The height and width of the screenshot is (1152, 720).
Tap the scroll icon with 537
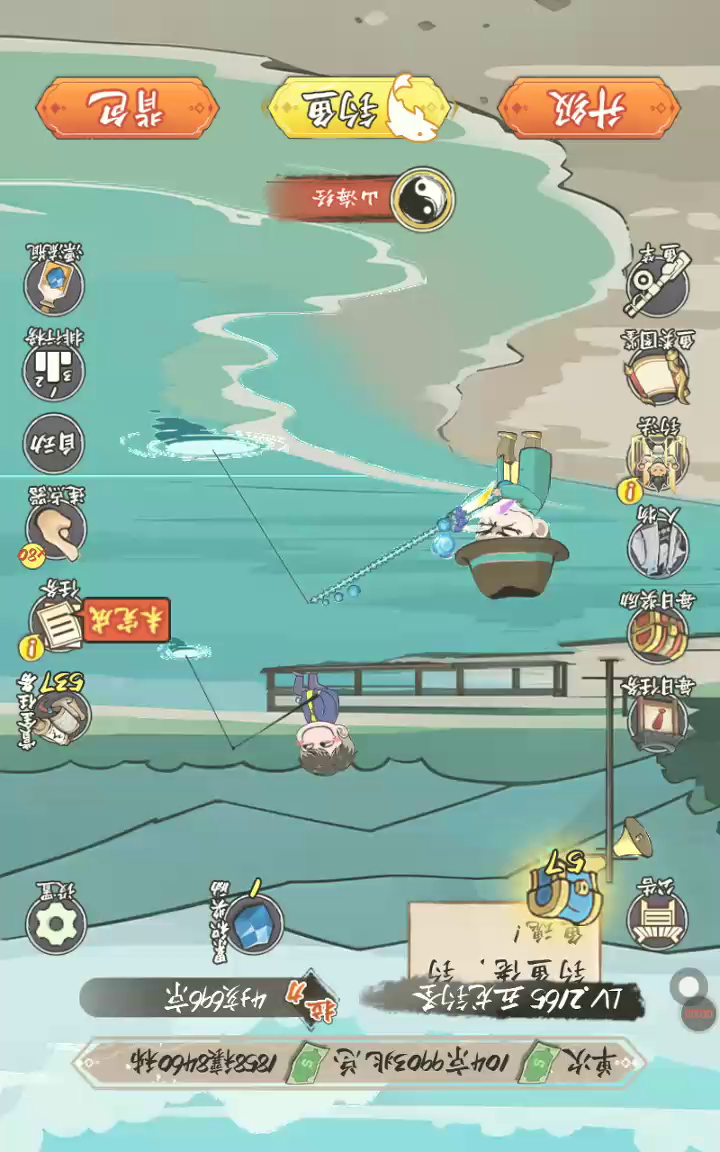coord(60,714)
